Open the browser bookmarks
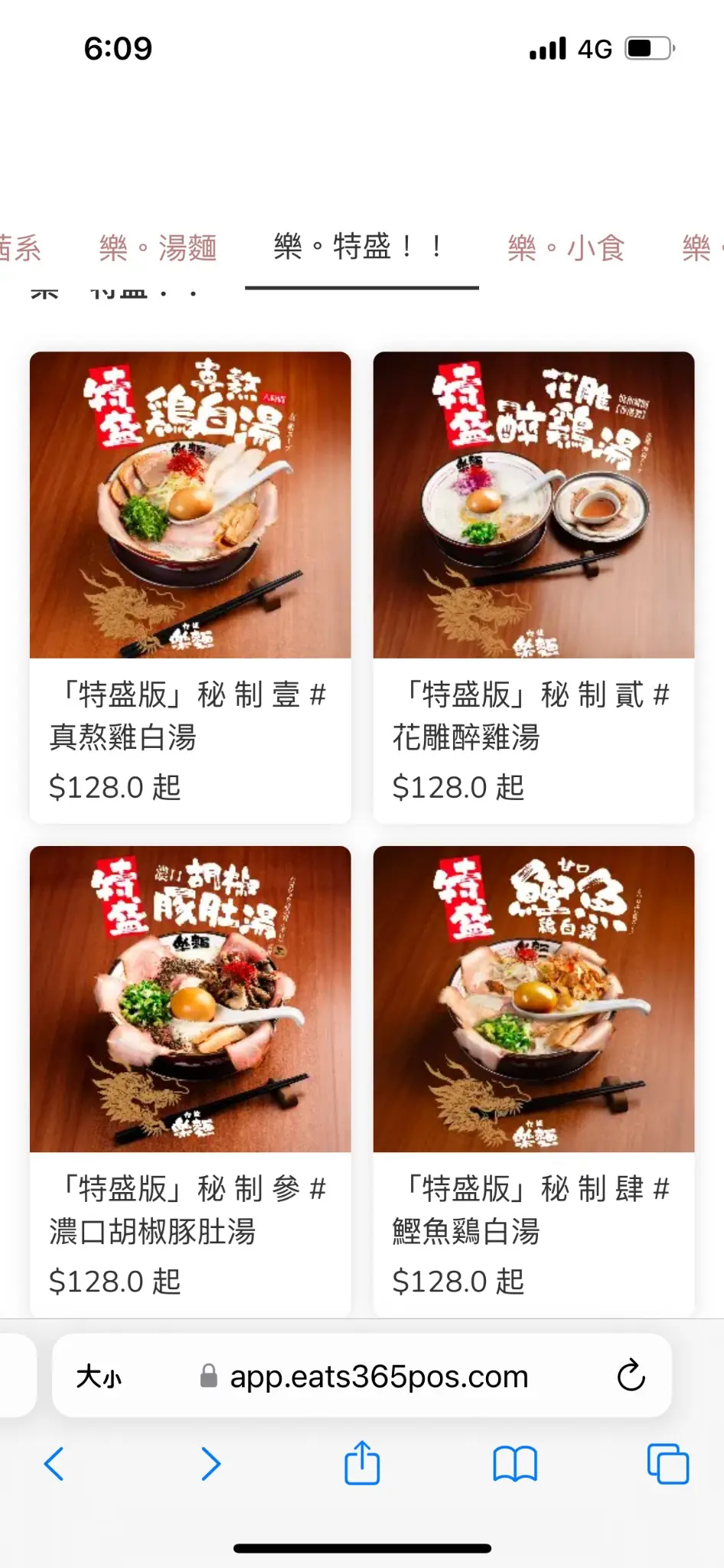The width and height of the screenshot is (724, 1568). coord(515,1464)
